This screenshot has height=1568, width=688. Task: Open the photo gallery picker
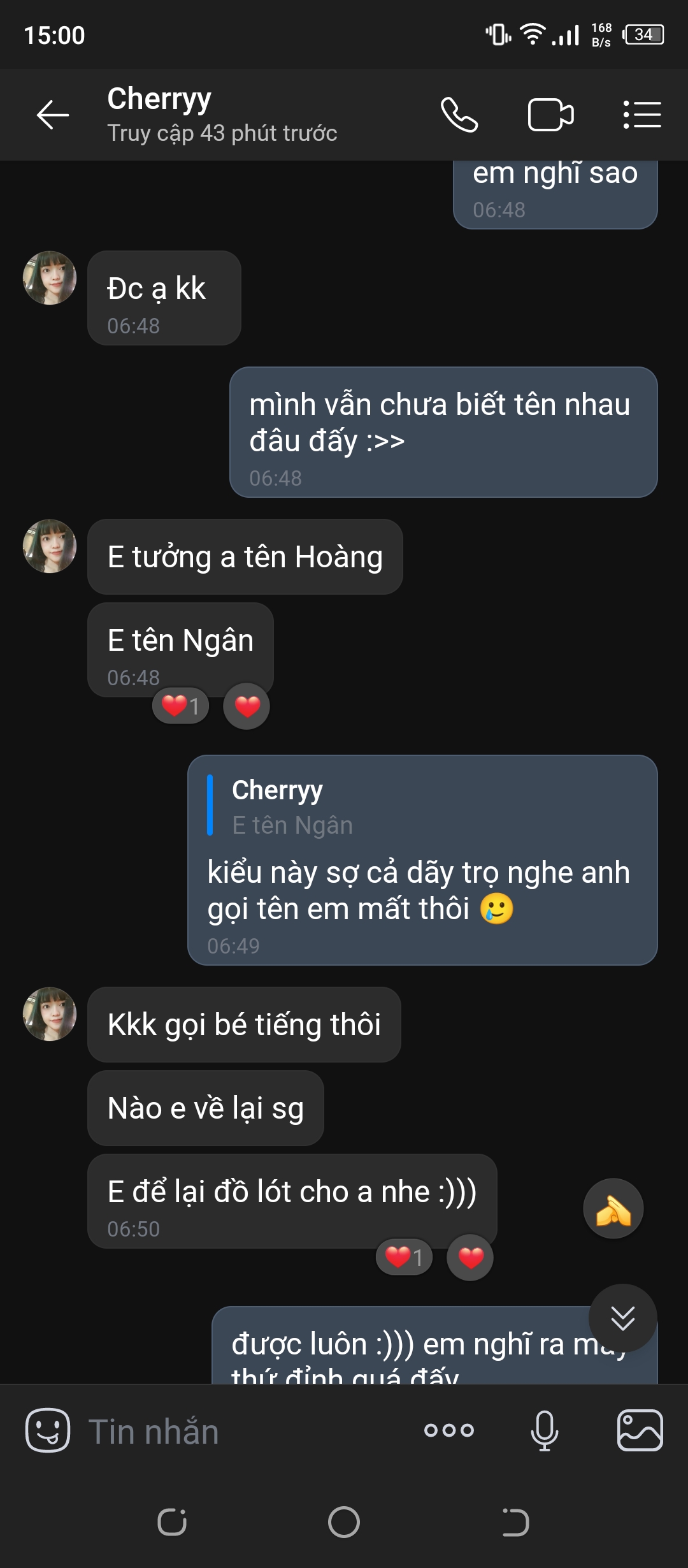(640, 1430)
